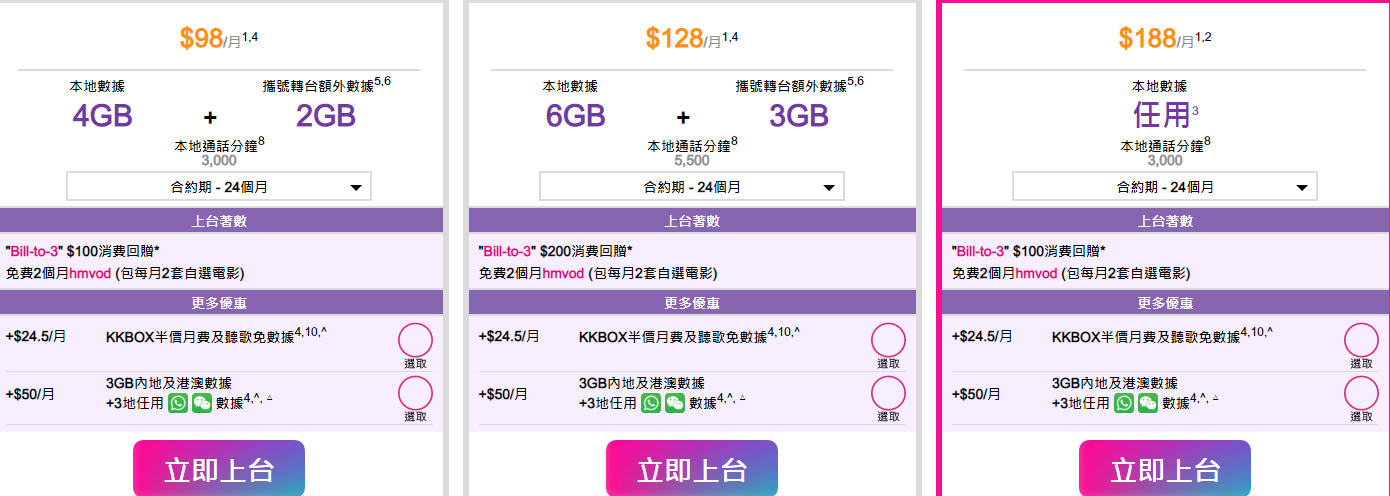
Task: Open the Bill-to-3 link in the $188 plan
Action: (980, 250)
